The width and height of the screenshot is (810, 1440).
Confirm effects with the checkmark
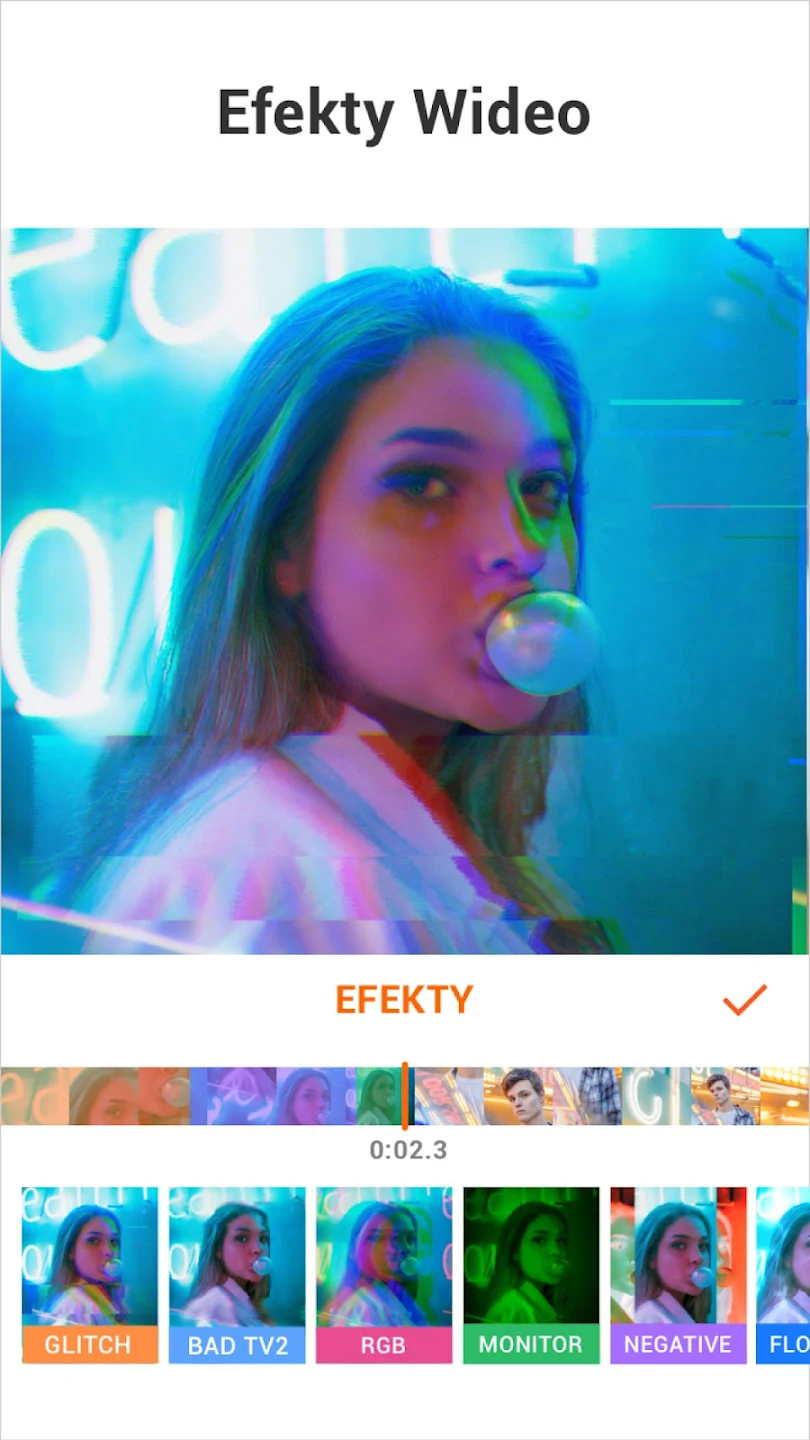(744, 1000)
